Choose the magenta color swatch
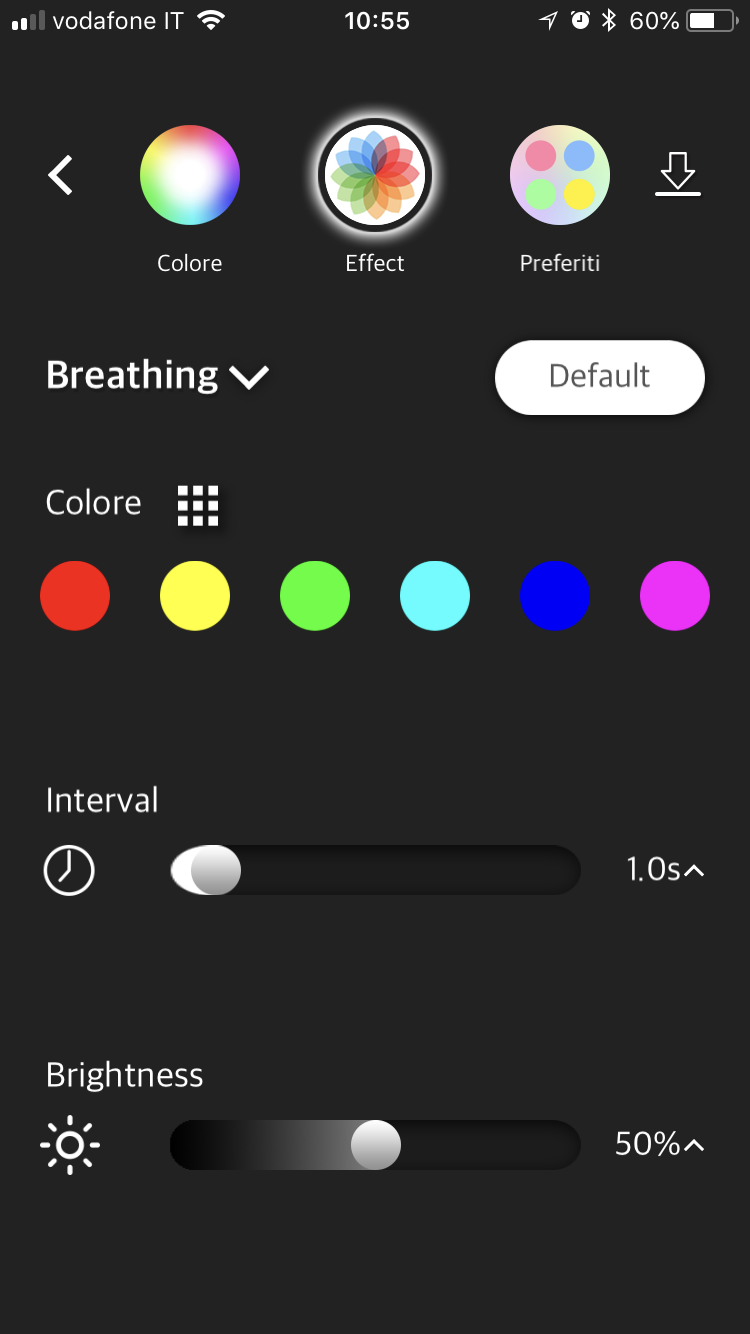The image size is (750, 1334). click(675, 596)
